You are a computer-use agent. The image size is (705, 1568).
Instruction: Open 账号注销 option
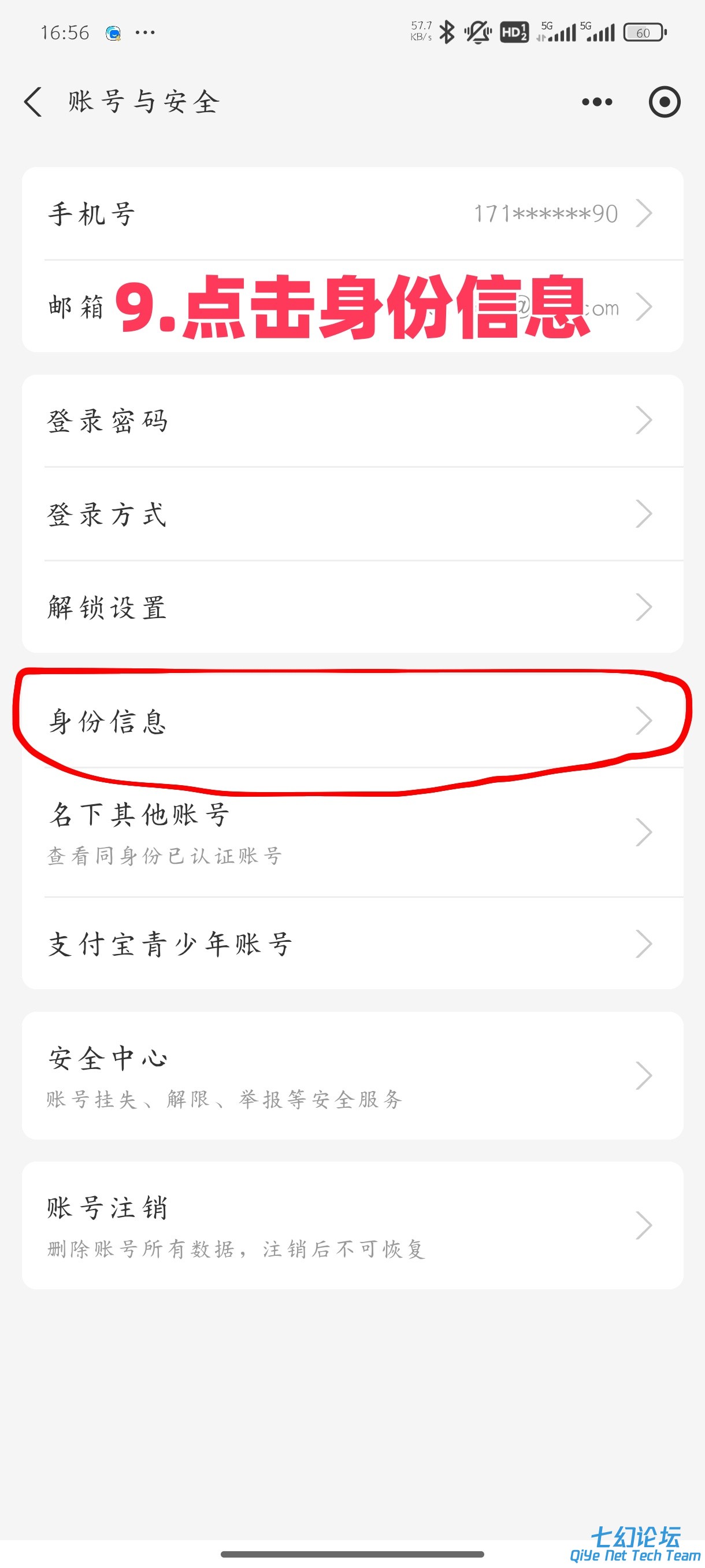(x=352, y=1225)
